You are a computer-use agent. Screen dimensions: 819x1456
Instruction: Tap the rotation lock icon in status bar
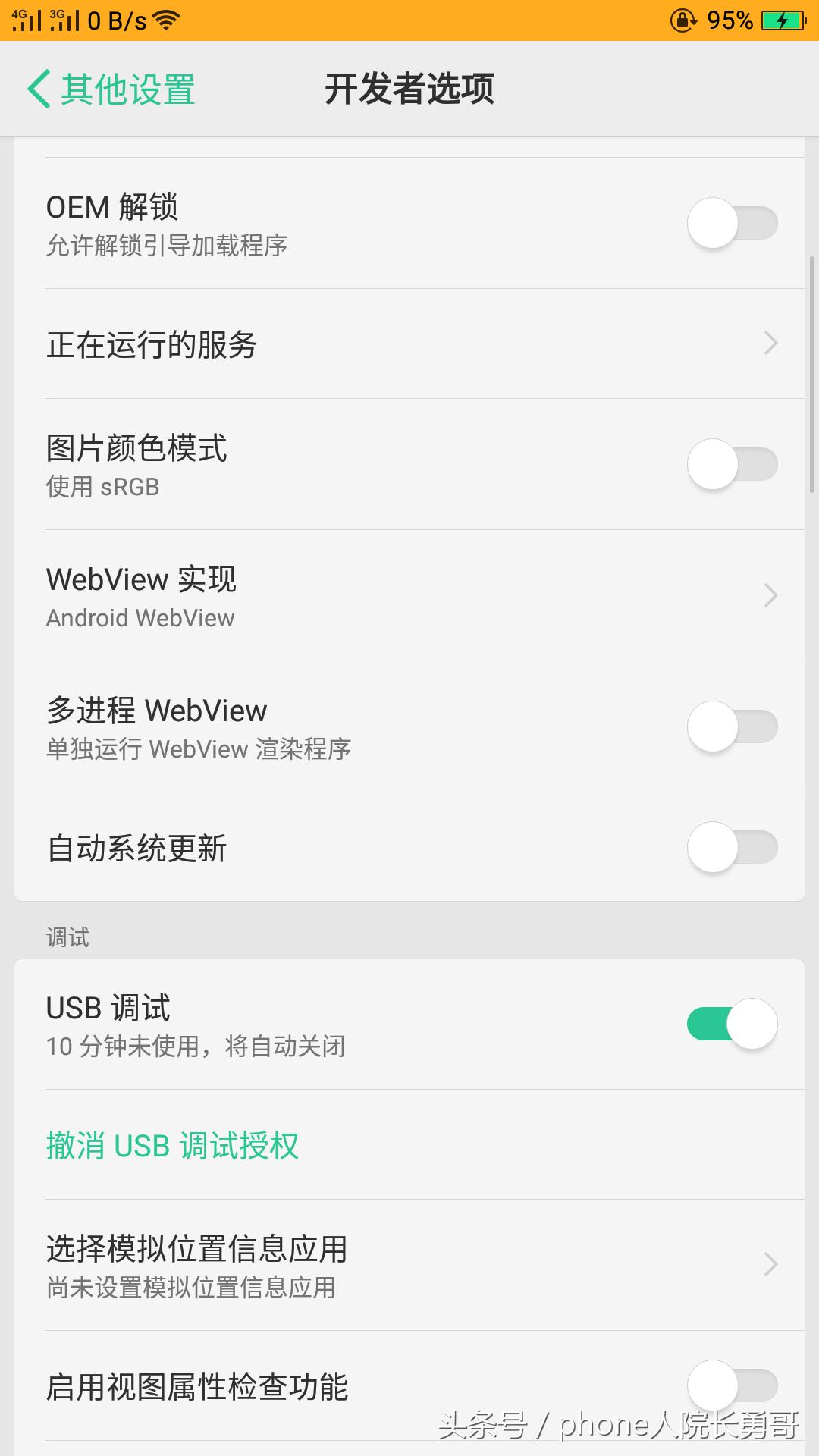(x=681, y=19)
